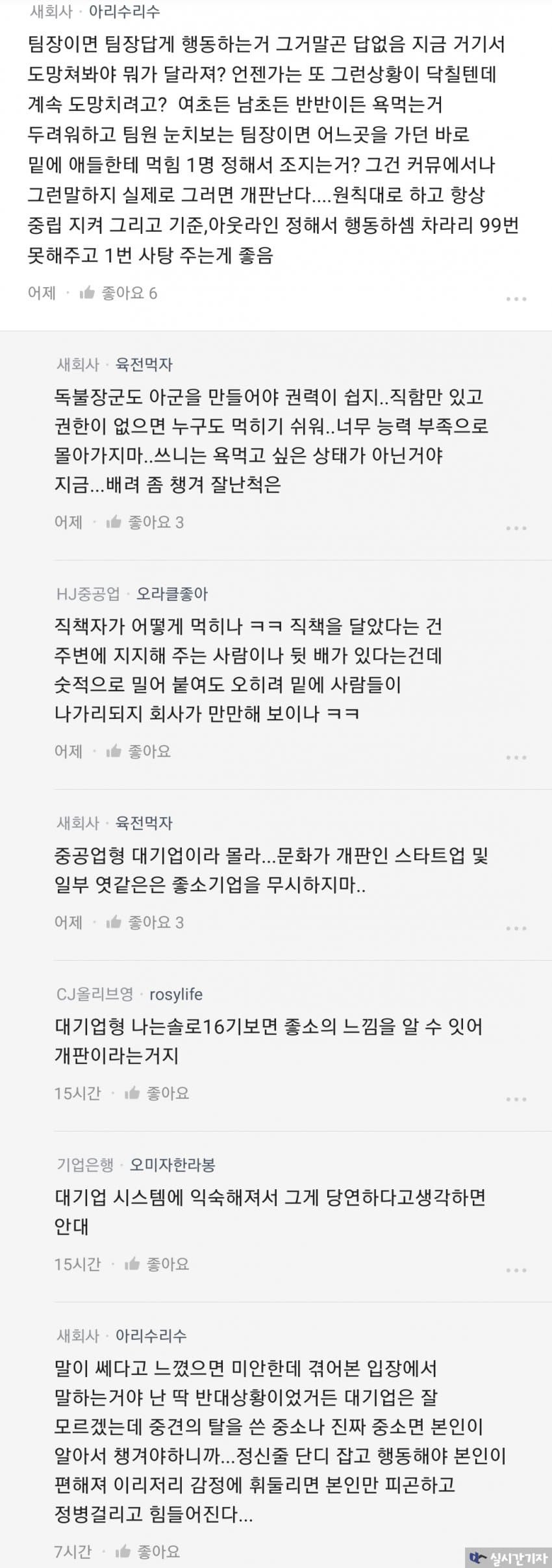Image resolution: width=552 pixels, height=1568 pixels.
Task: Open the three-dot menu on 오라클좋아's reply
Action: tap(516, 758)
